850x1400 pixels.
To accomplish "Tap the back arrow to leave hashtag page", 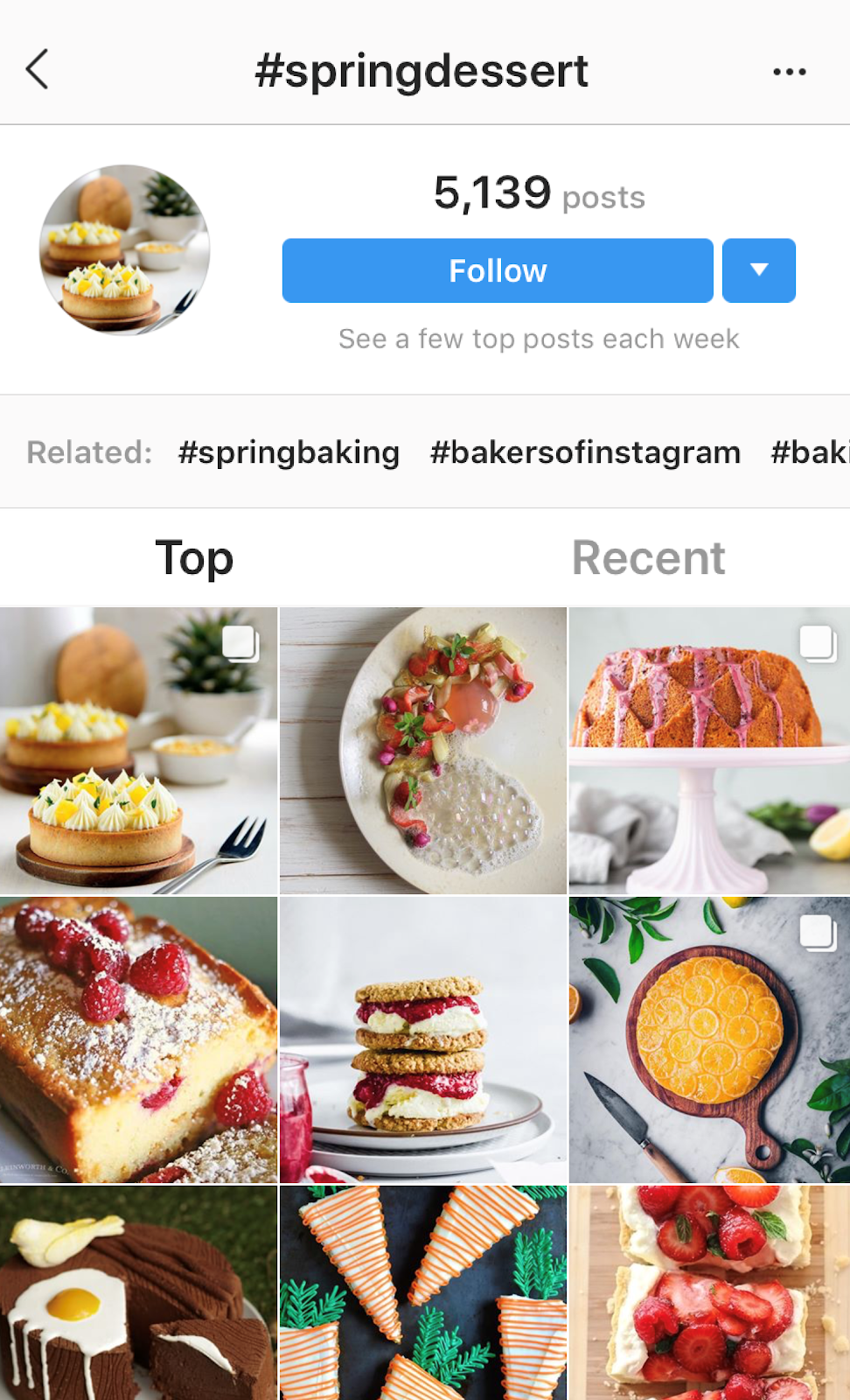I will coord(37,71).
